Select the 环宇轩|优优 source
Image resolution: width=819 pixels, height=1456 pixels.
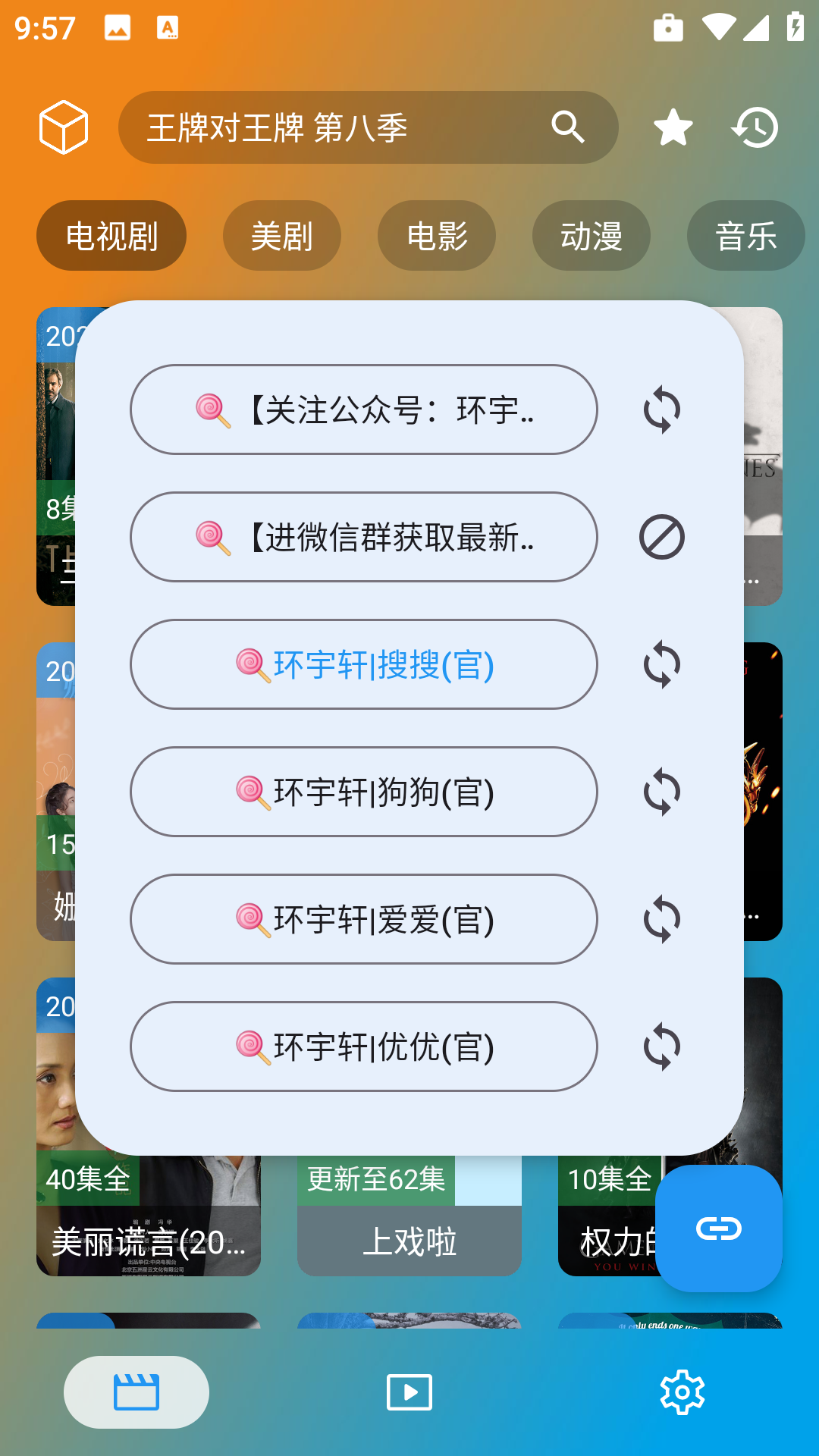click(364, 1047)
